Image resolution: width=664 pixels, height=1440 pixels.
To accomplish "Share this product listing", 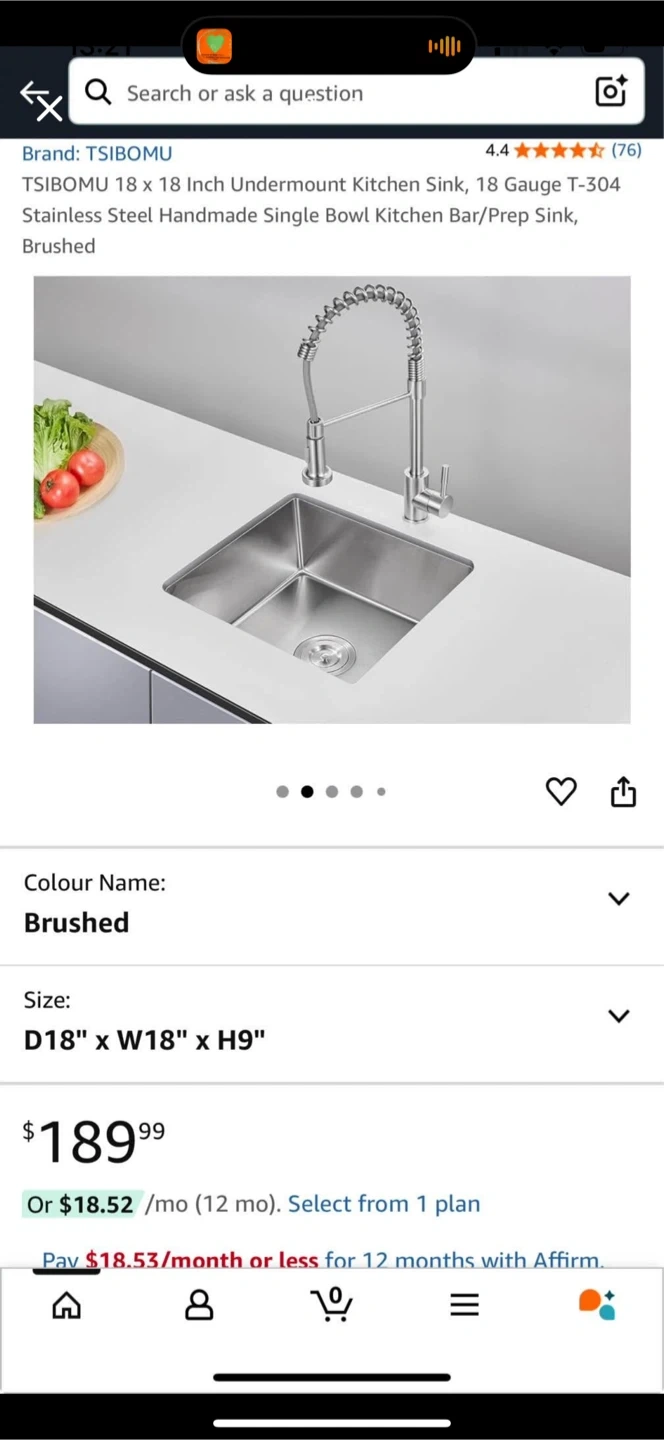I will coord(623,791).
